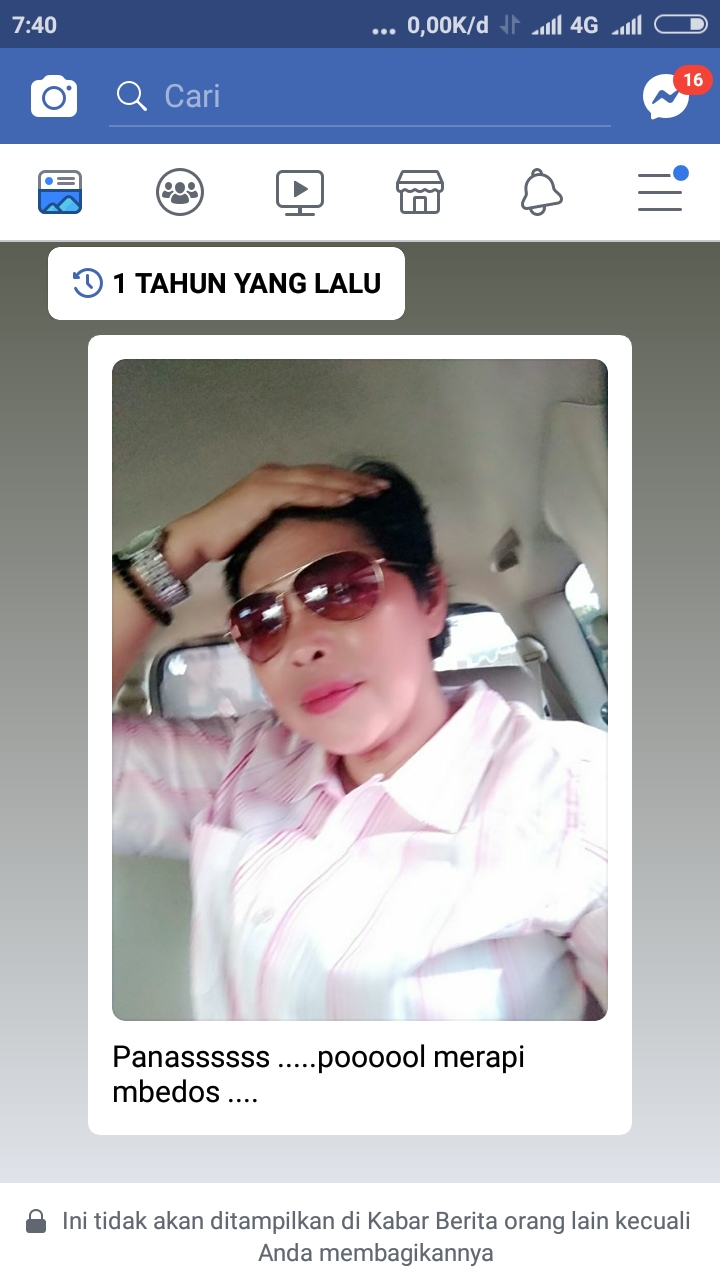The width and height of the screenshot is (720, 1280).
Task: Open the hamburger menu tab
Action: (x=660, y=192)
